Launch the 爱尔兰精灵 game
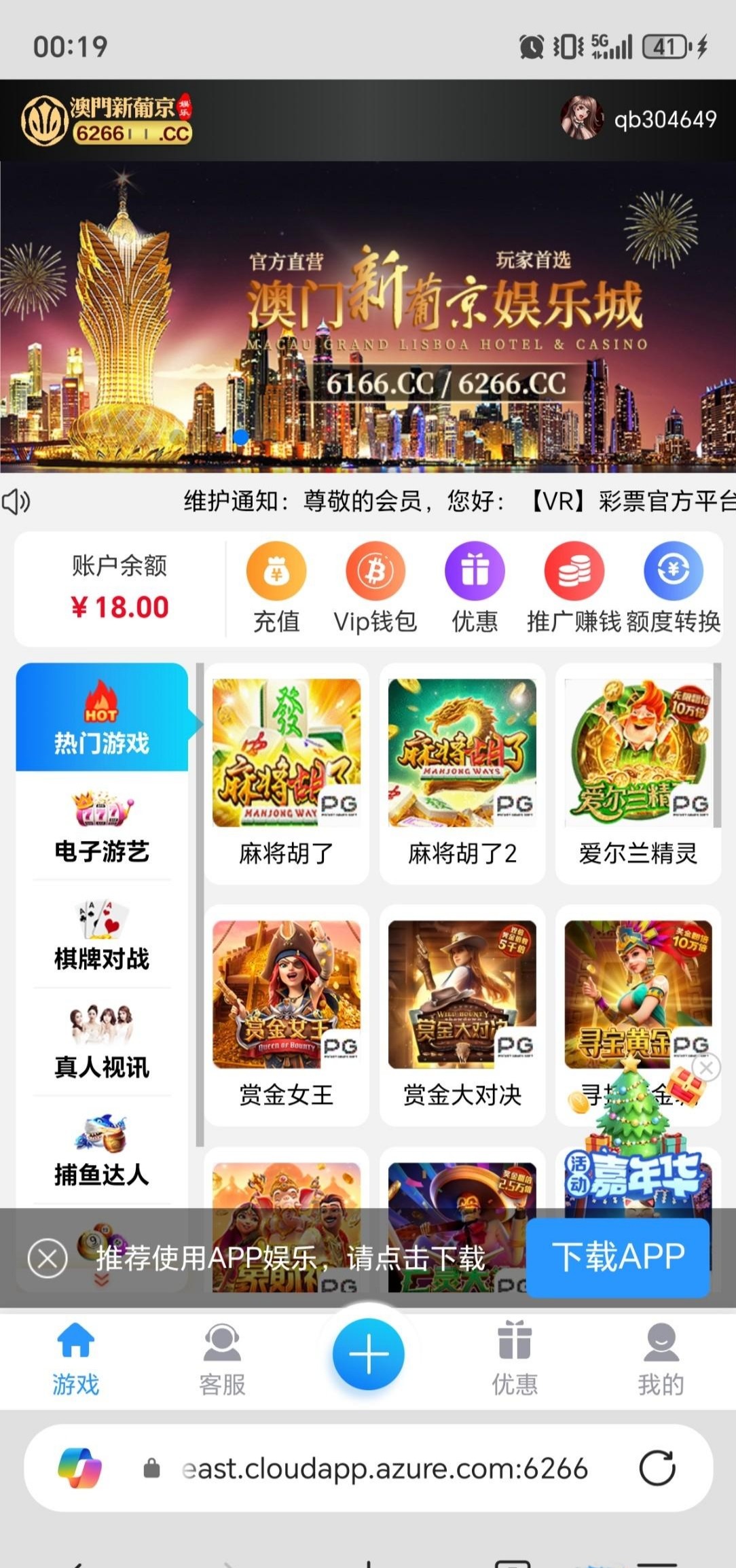736x1568 pixels. [x=638, y=772]
